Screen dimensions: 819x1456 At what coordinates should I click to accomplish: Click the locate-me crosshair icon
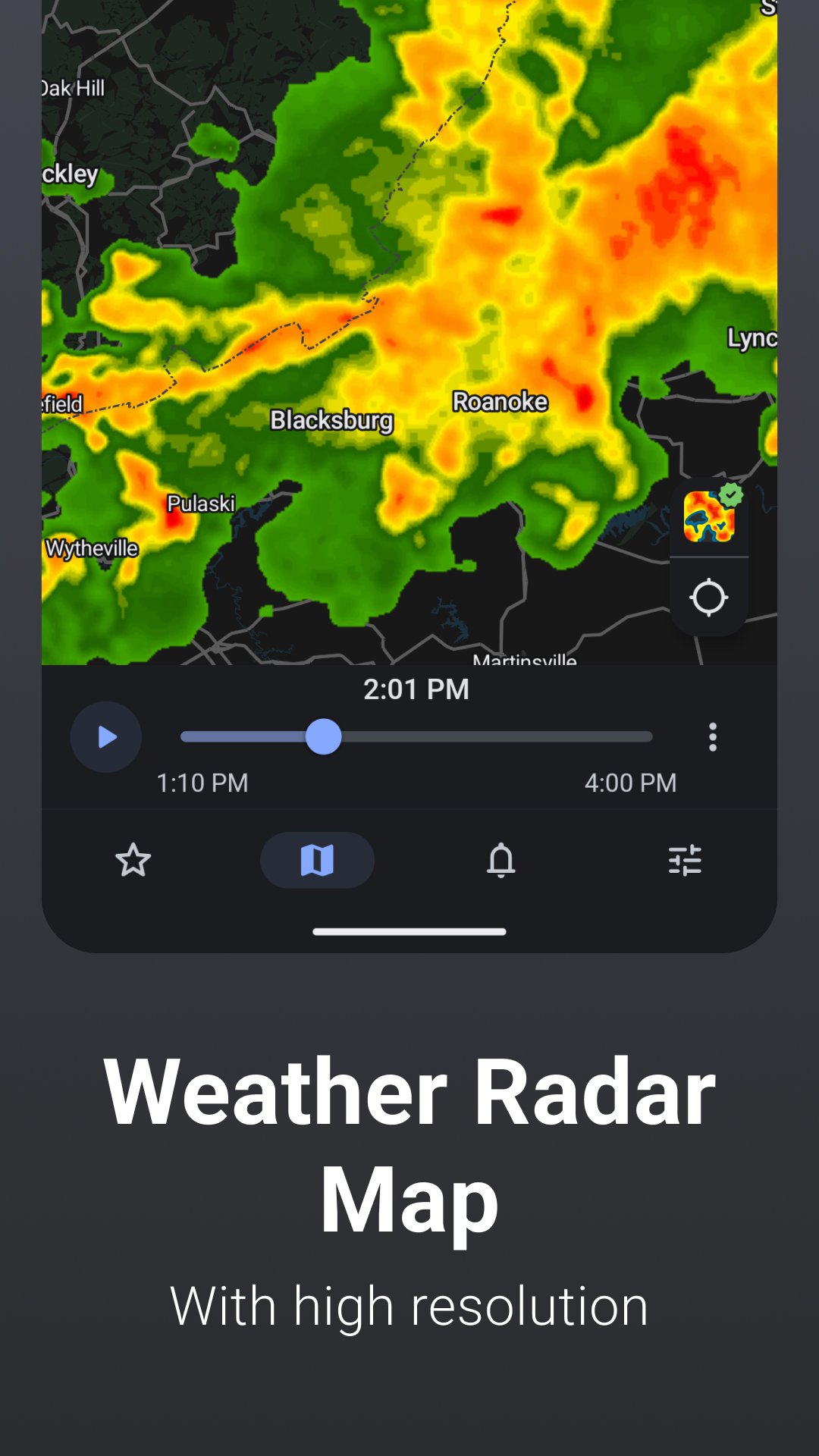tap(710, 597)
